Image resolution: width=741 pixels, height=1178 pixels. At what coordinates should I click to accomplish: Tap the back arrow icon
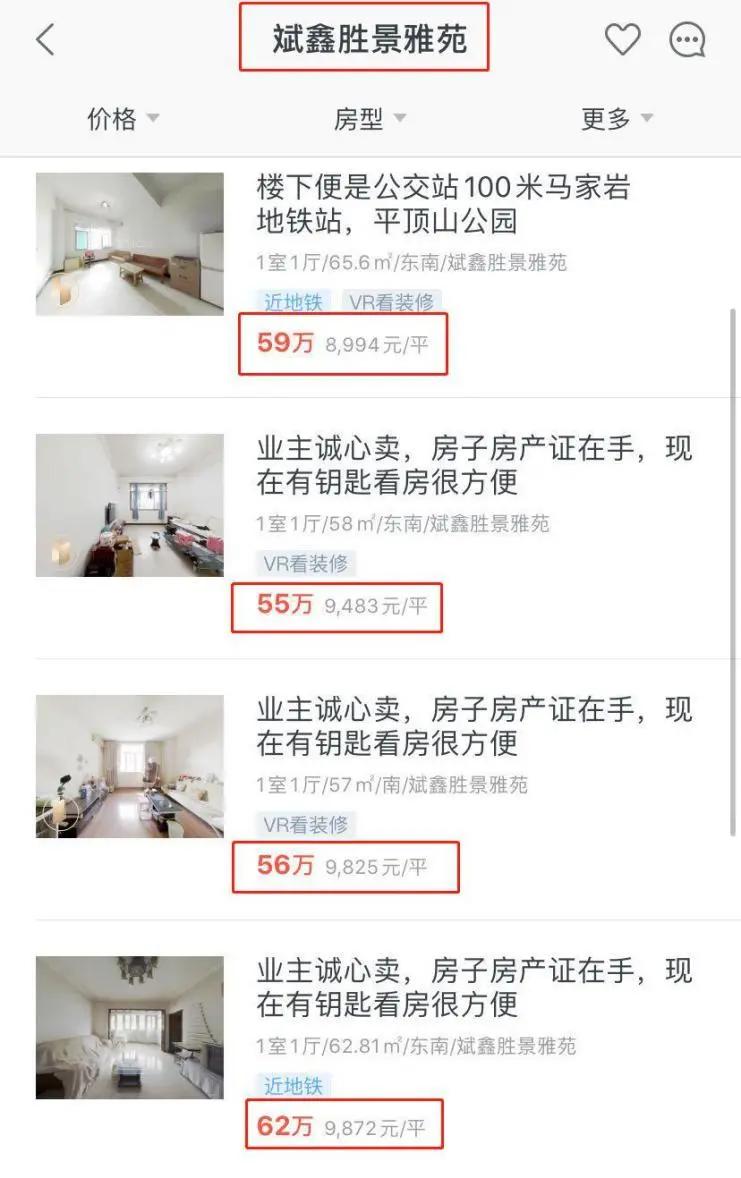(x=44, y=40)
